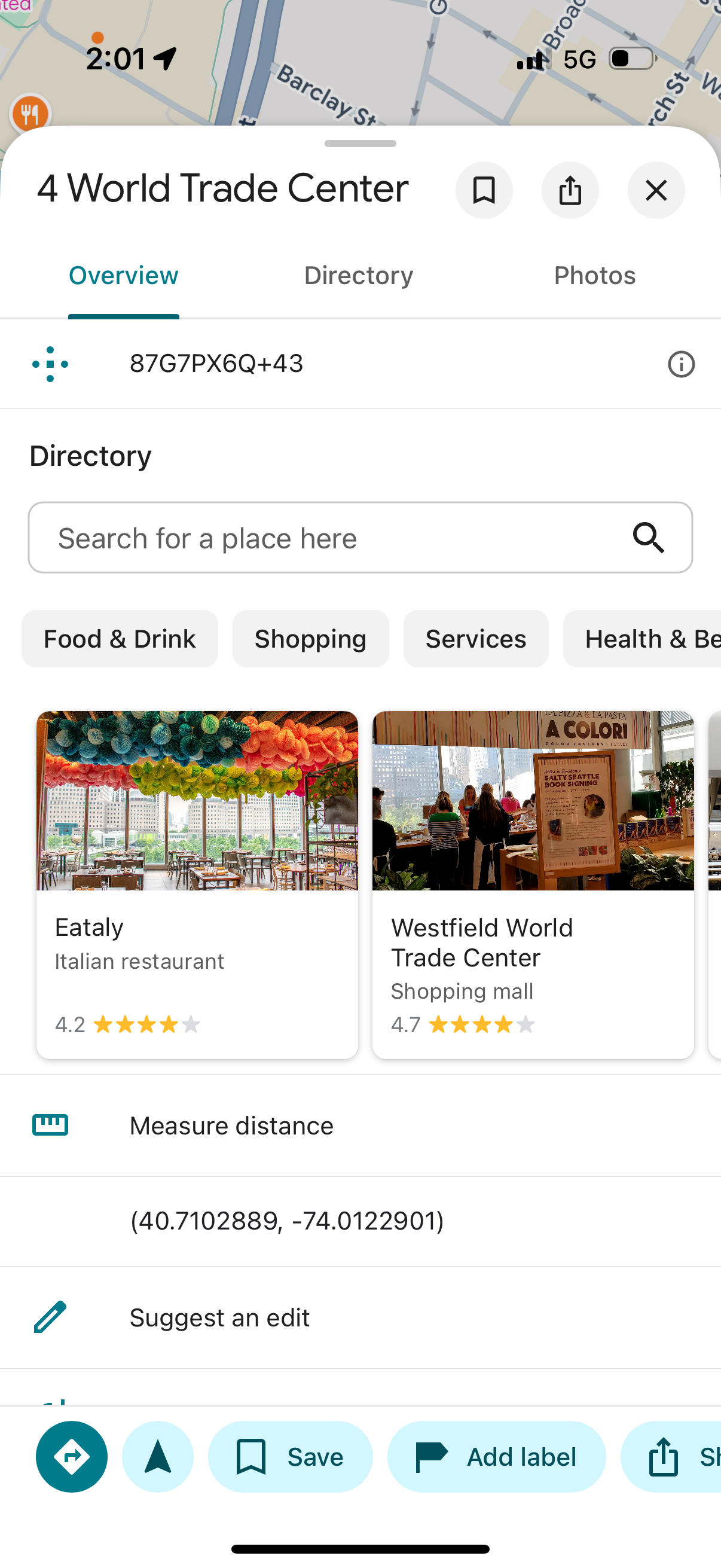Viewport: 721px width, 1568px height.
Task: Enable the Shopping filter chip
Action: point(310,639)
